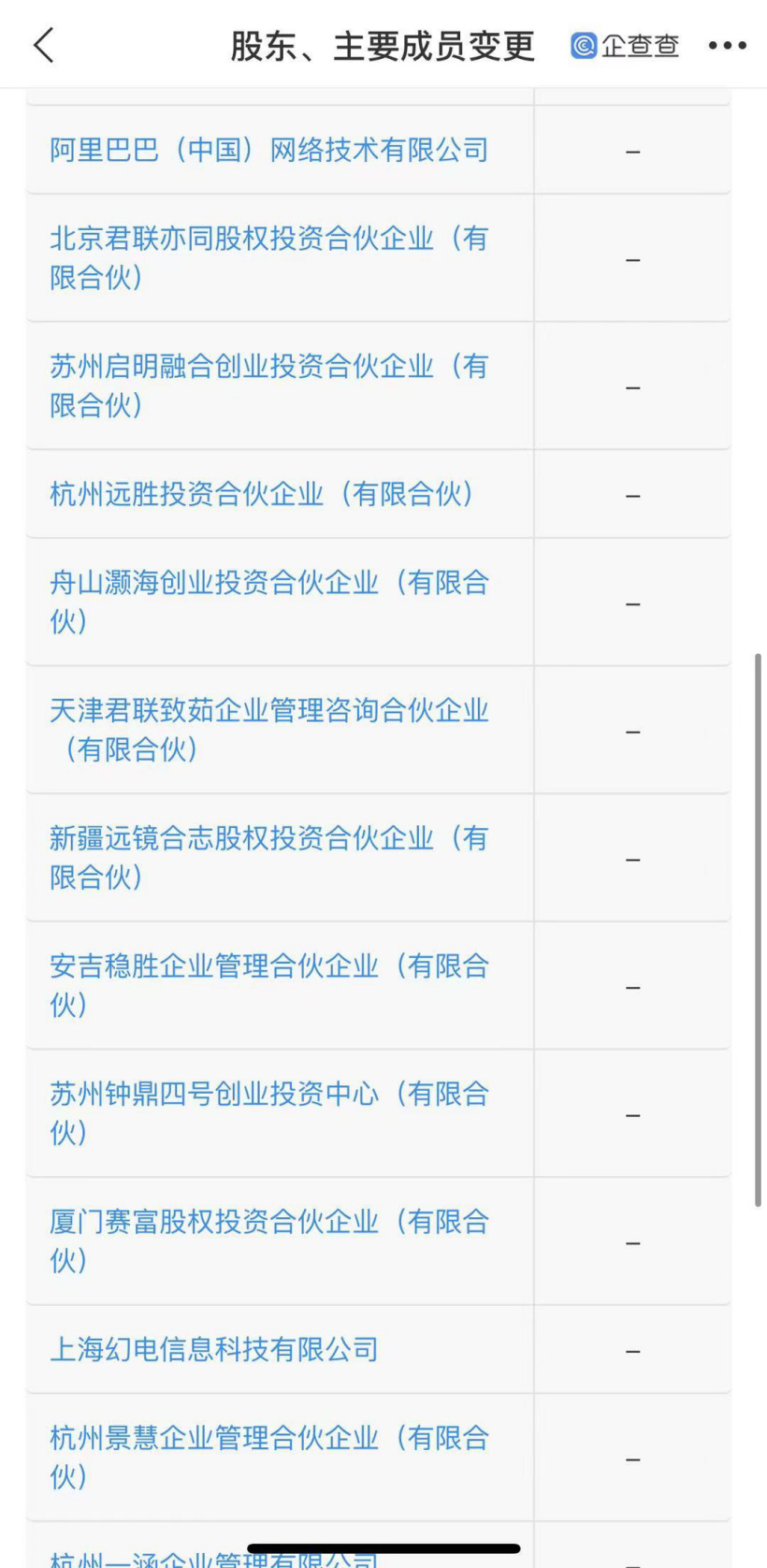Viewport: 767px width, 1568px height.
Task: View 杭州远胜投资合伙企业 details
Action: 262,494
